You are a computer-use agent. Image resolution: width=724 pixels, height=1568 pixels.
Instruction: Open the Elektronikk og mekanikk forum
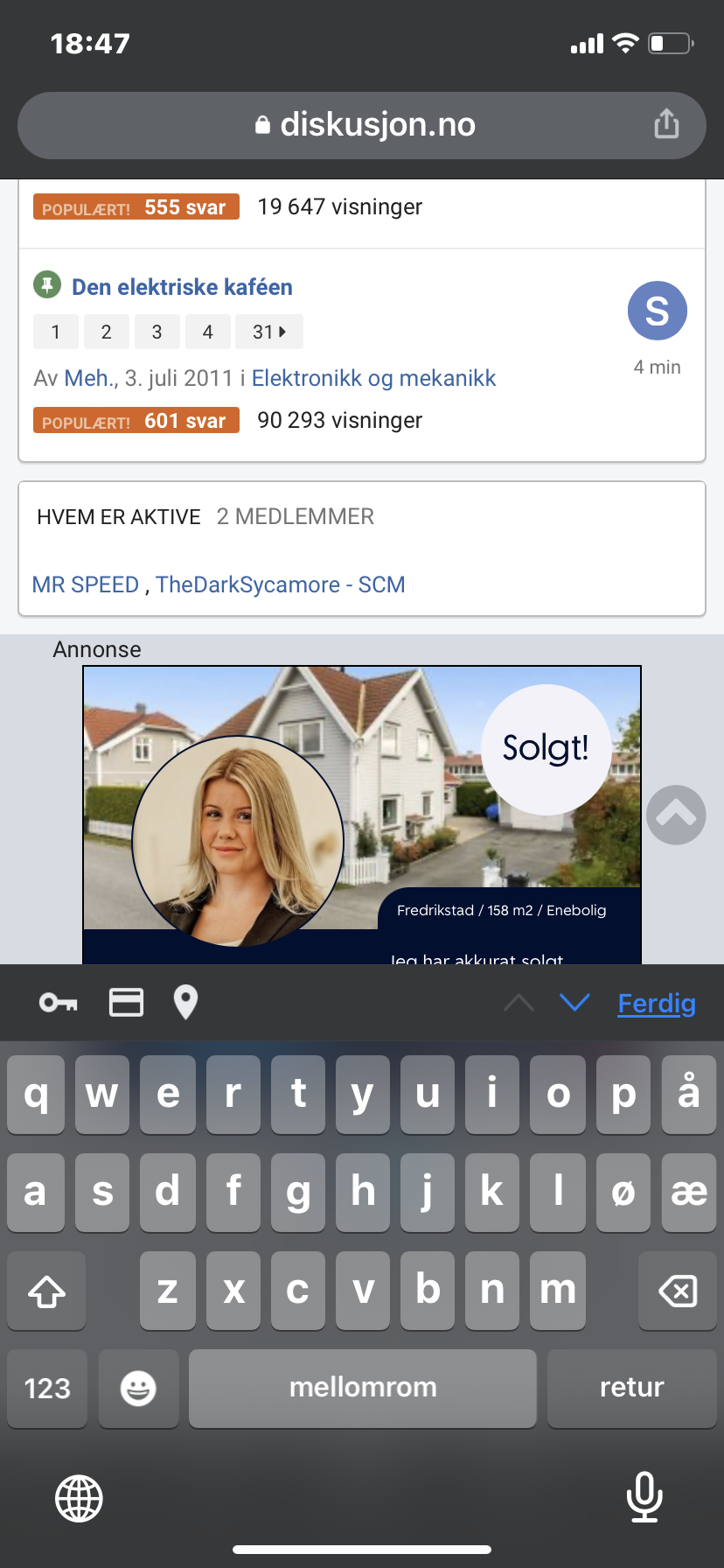tap(373, 378)
